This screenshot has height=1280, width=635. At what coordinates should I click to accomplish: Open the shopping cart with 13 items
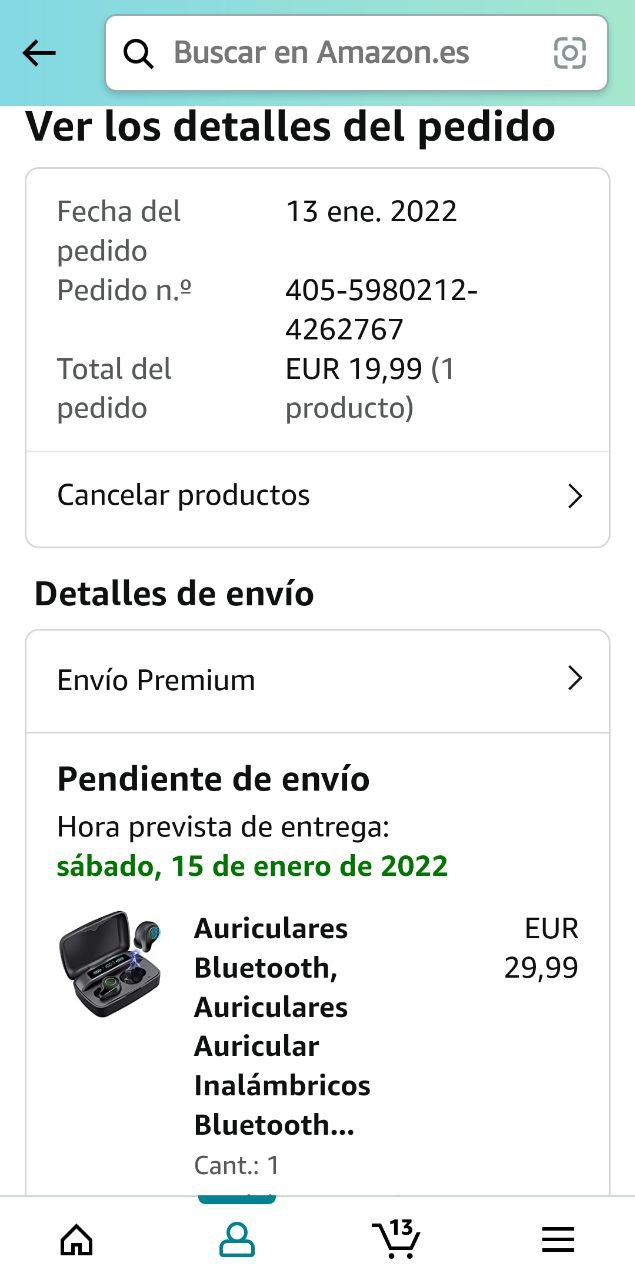(397, 1240)
